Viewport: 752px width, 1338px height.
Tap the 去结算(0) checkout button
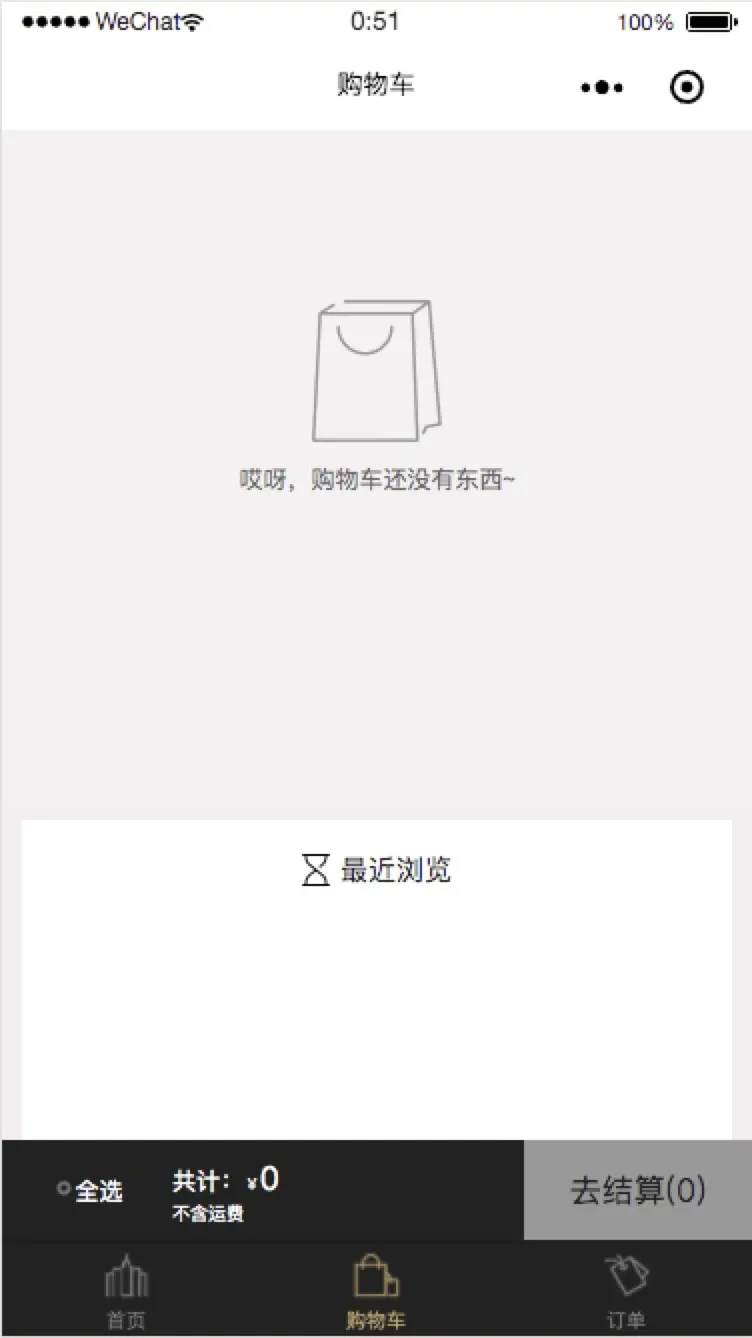tap(638, 1190)
